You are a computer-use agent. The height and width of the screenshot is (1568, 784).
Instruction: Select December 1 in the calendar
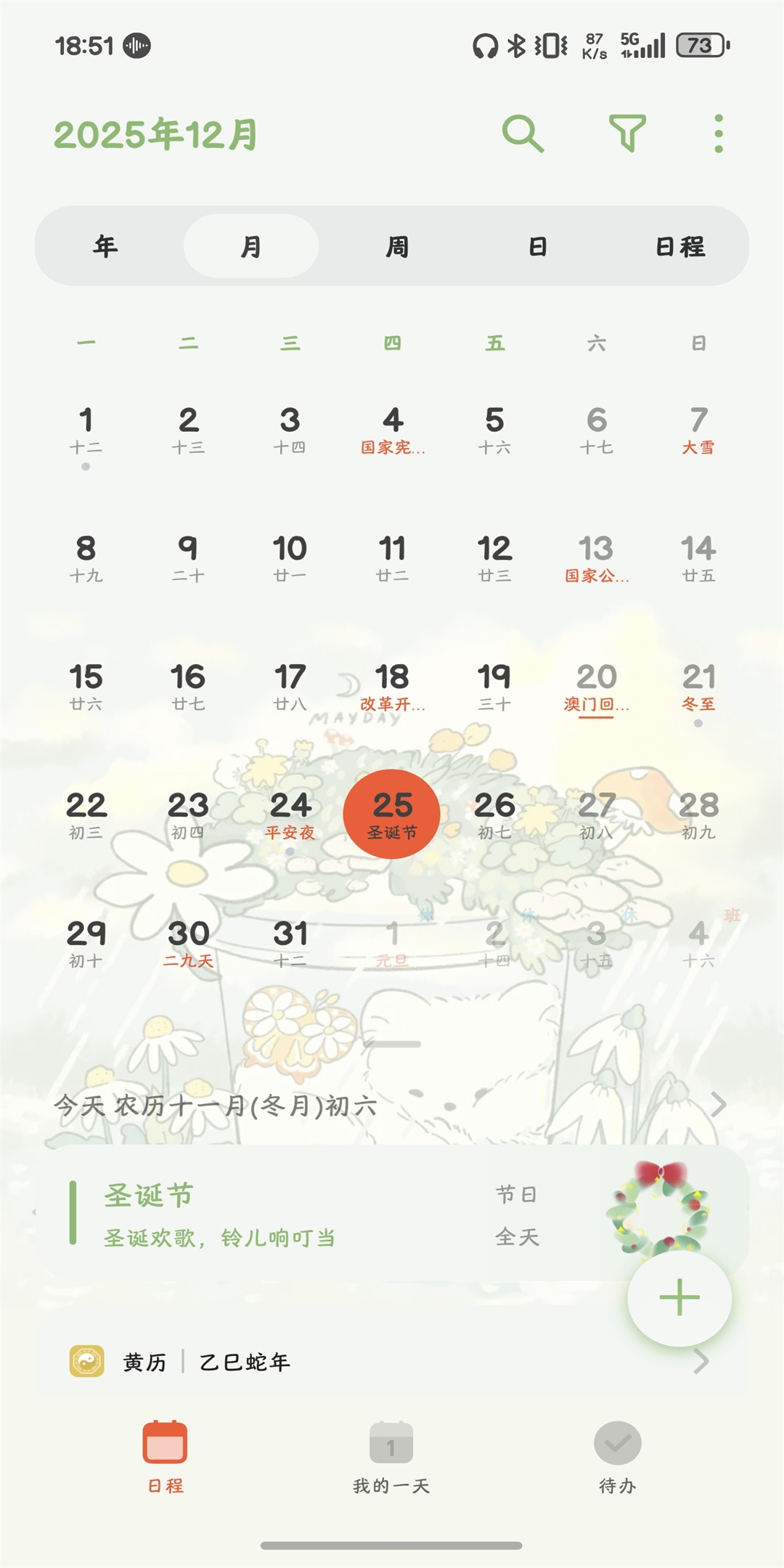click(86, 430)
